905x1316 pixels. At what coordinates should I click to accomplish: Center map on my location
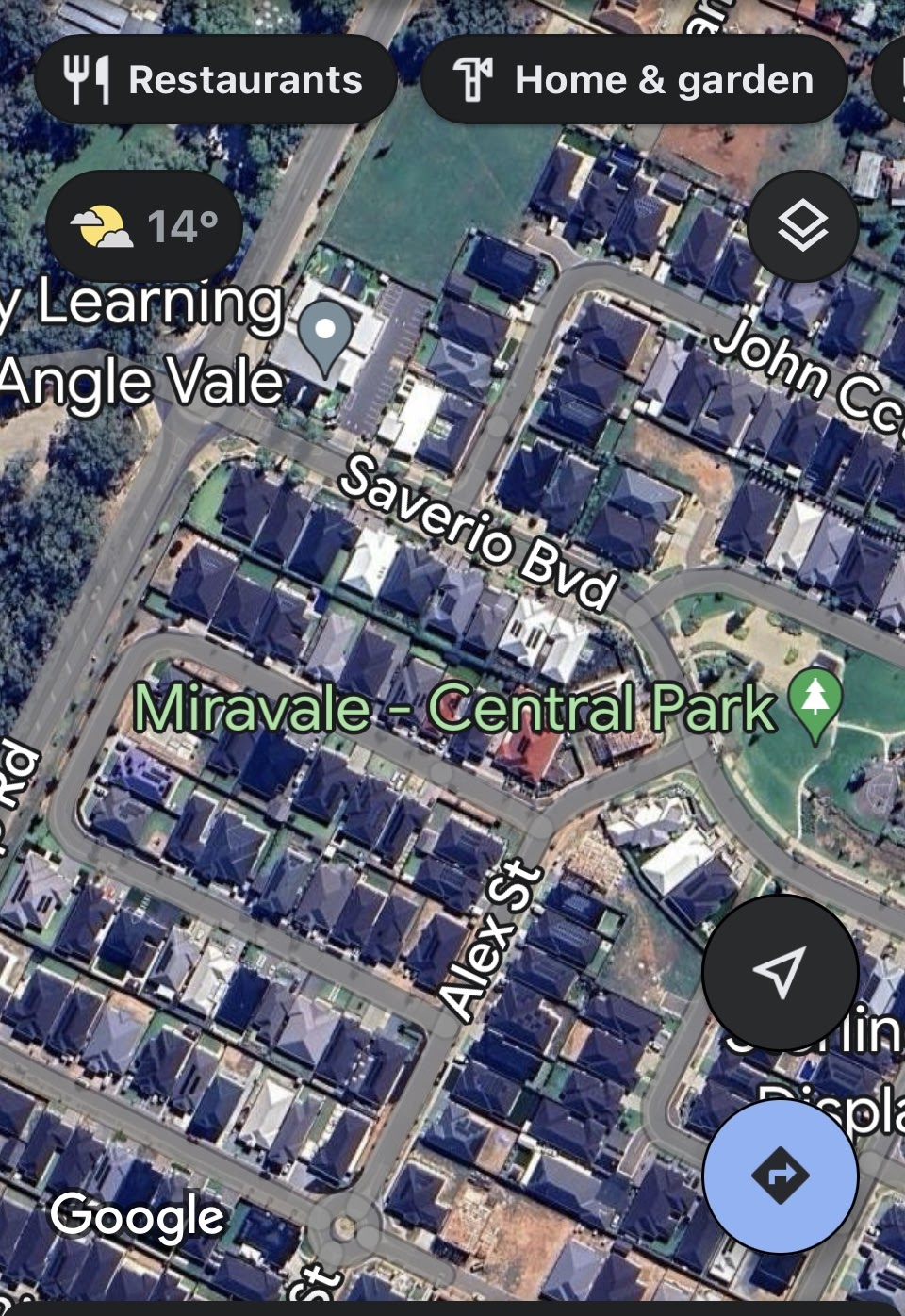pyautogui.click(x=780, y=972)
